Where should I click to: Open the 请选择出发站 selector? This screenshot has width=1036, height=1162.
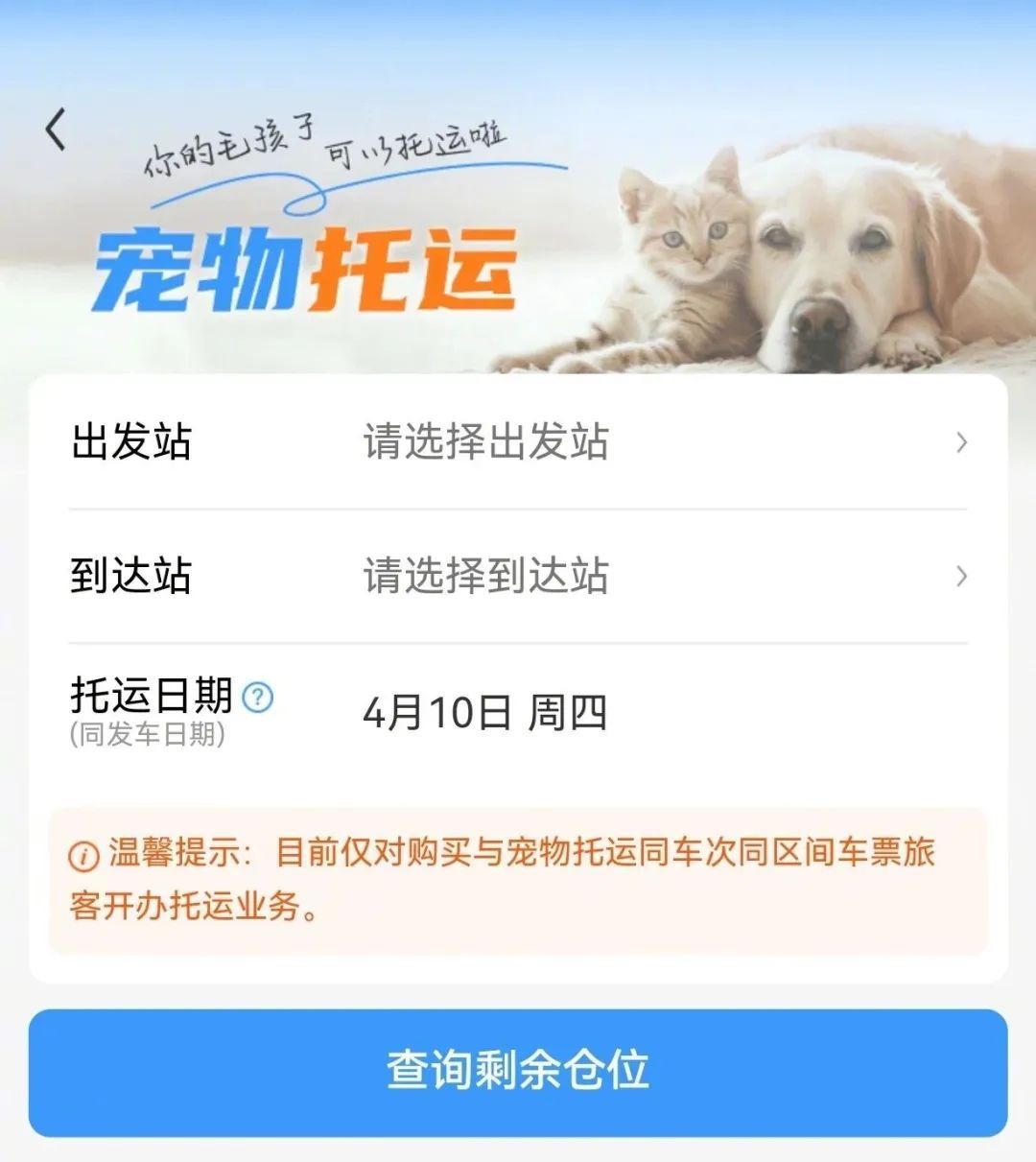[484, 442]
